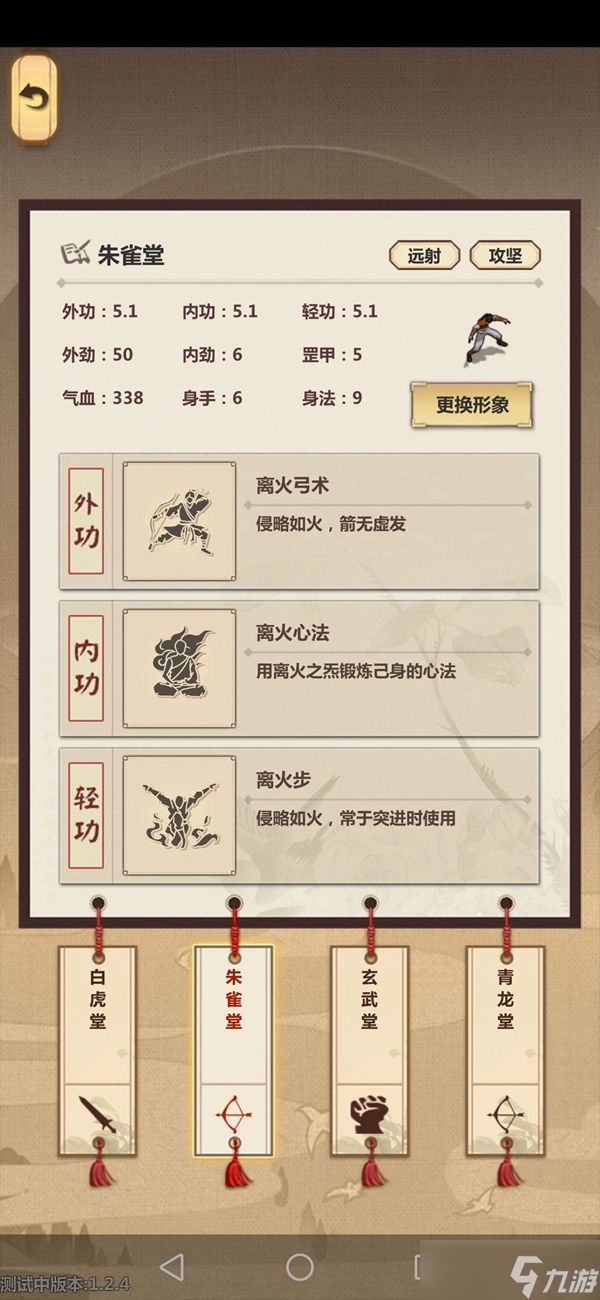This screenshot has width=600, height=1300.
Task: Tap the 更换形象 button
Action: pos(472,405)
